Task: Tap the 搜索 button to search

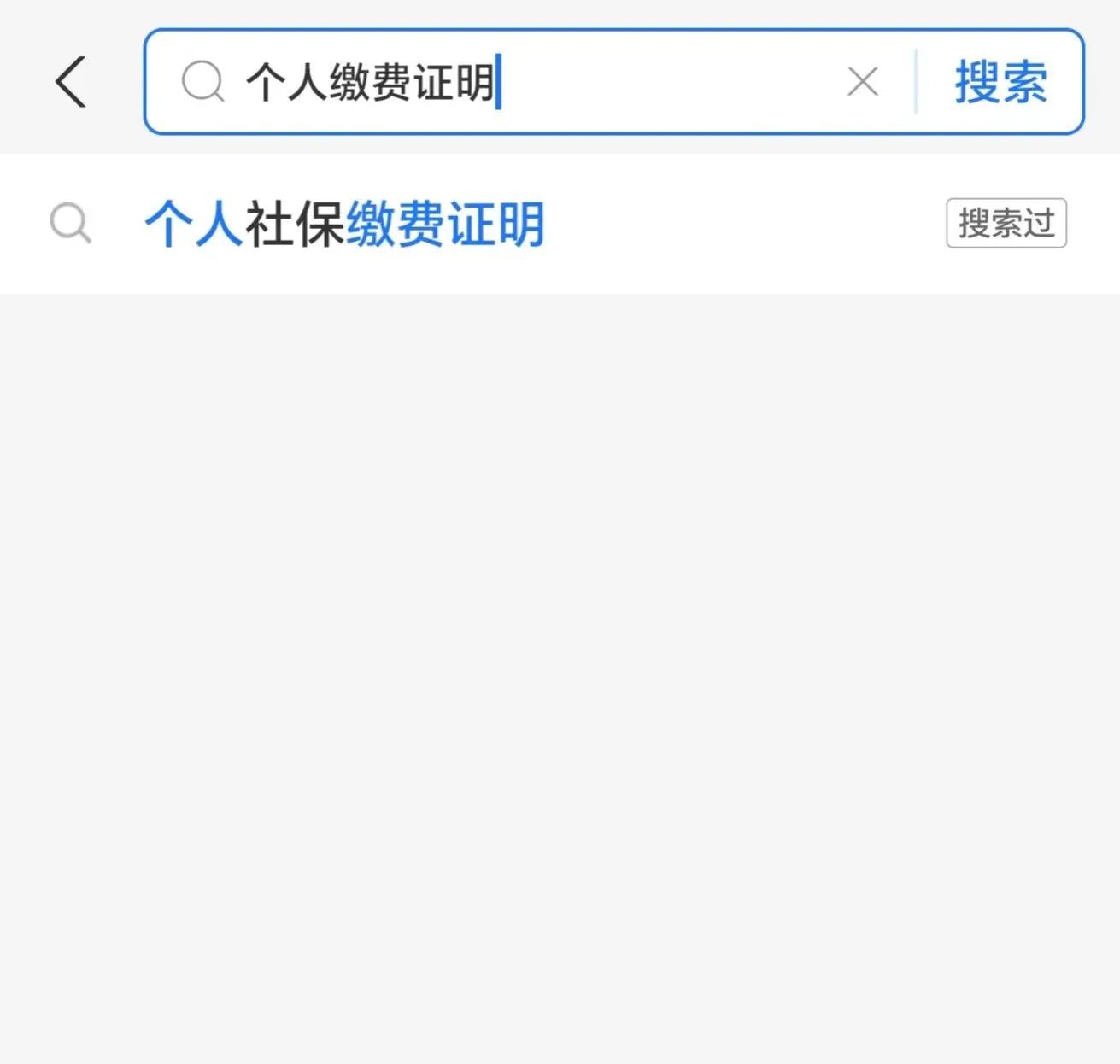Action: click(x=1000, y=82)
